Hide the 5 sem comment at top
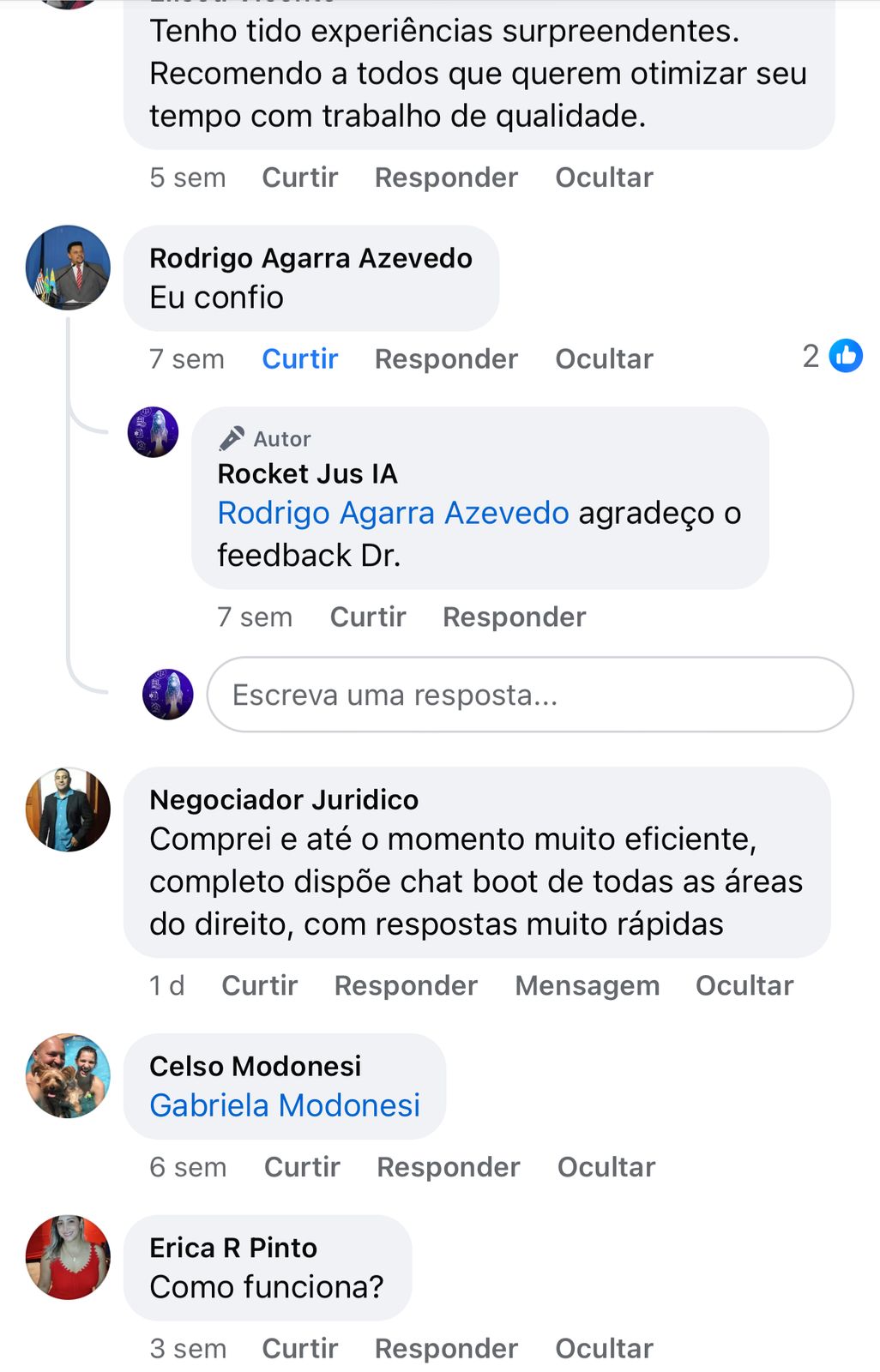The width and height of the screenshot is (880, 1372). click(x=604, y=178)
